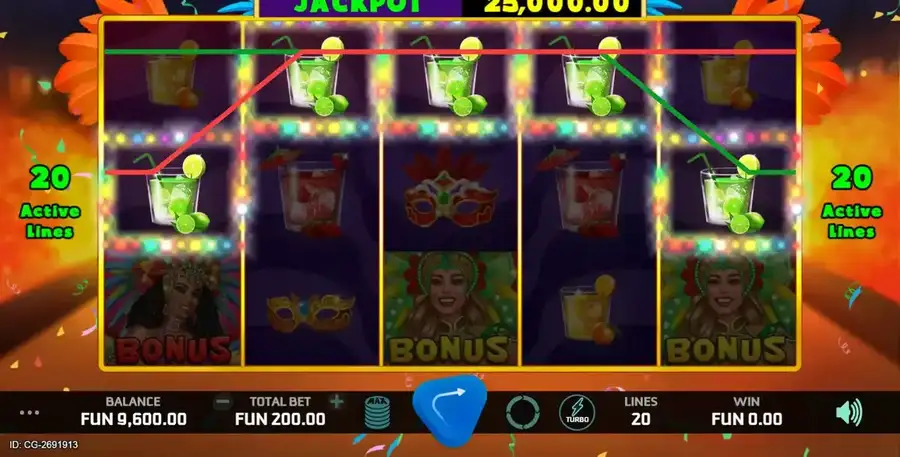Screen dimensions: 900x457
Task: Start autoplay with the circular arrows icon
Action: point(522,412)
